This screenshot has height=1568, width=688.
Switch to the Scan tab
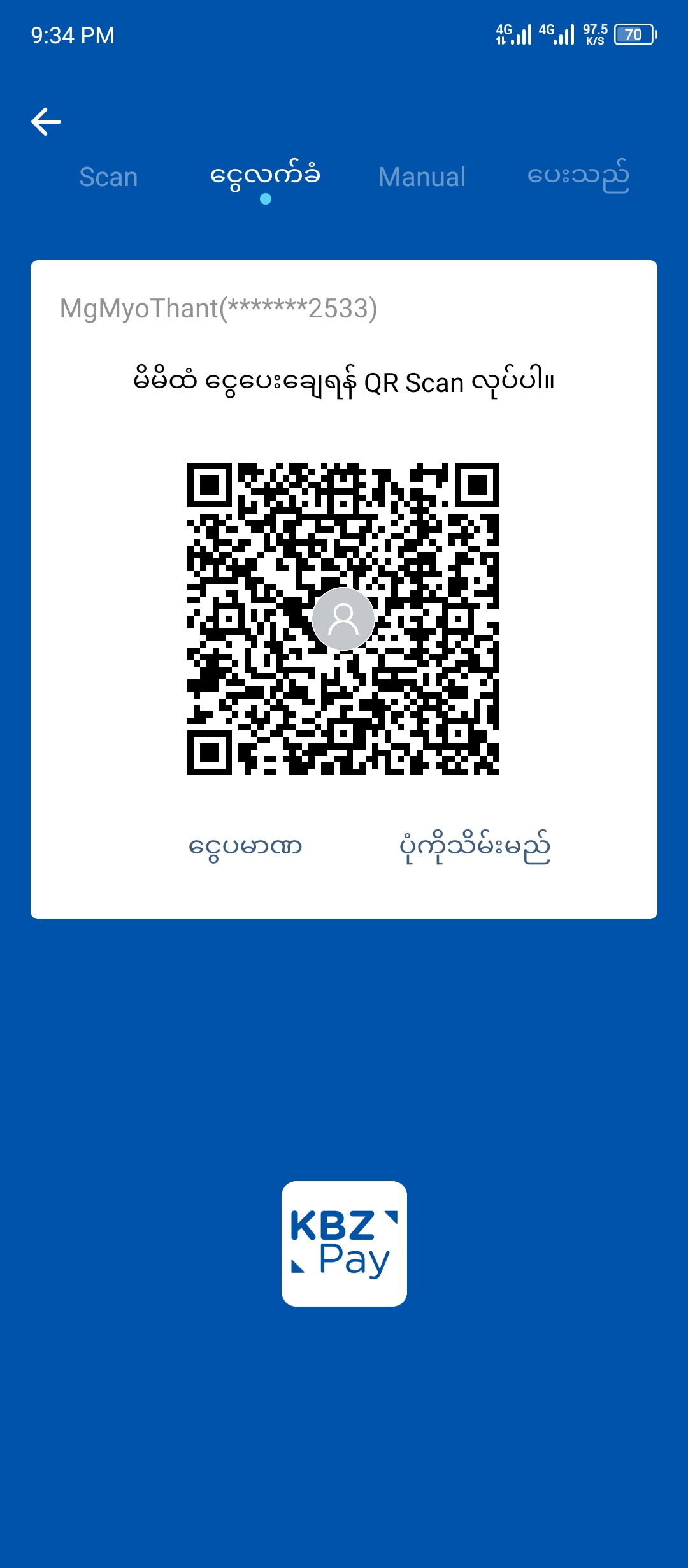tap(108, 177)
